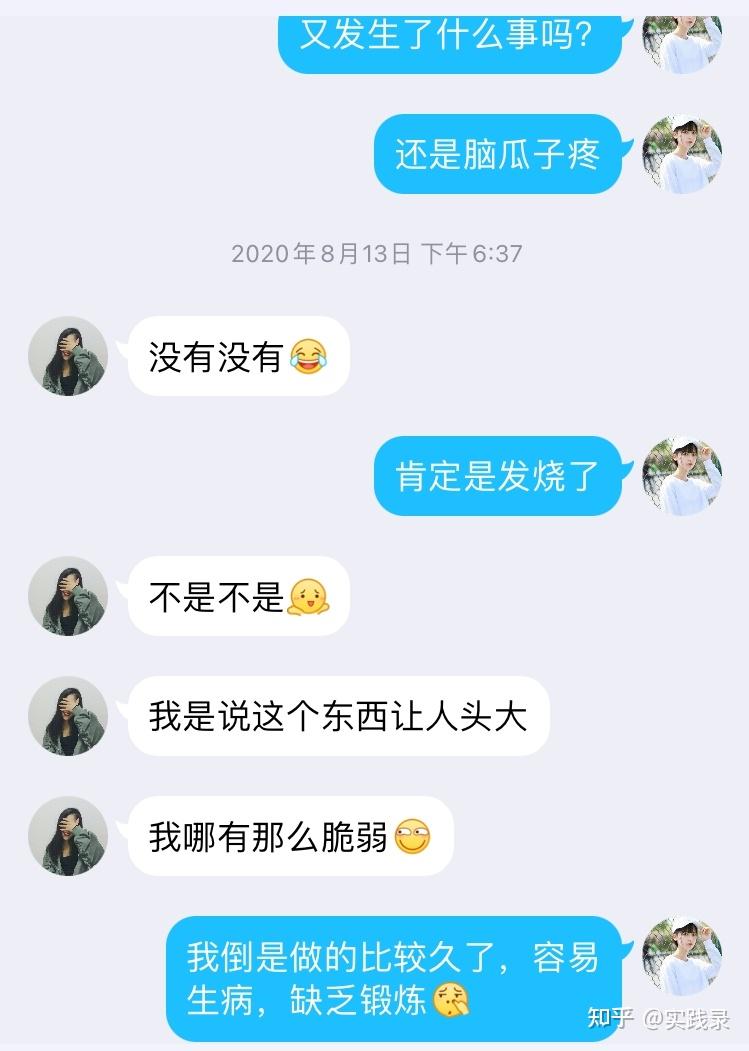Open avatar next to “还是脑瓜子疼” message
Viewport: 749px width, 1051px height.
coord(682,154)
